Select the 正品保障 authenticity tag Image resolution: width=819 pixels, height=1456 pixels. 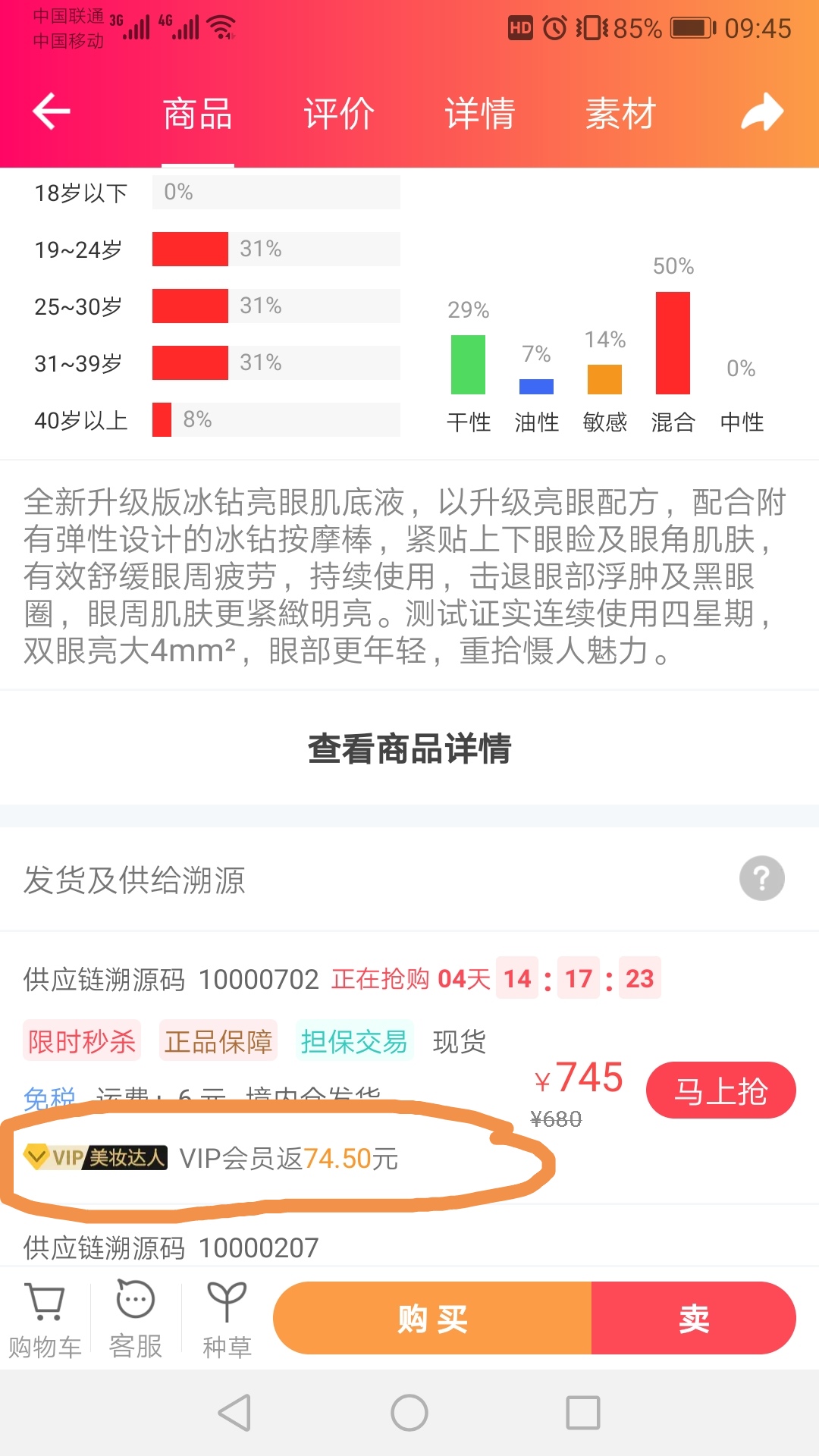[x=218, y=1042]
